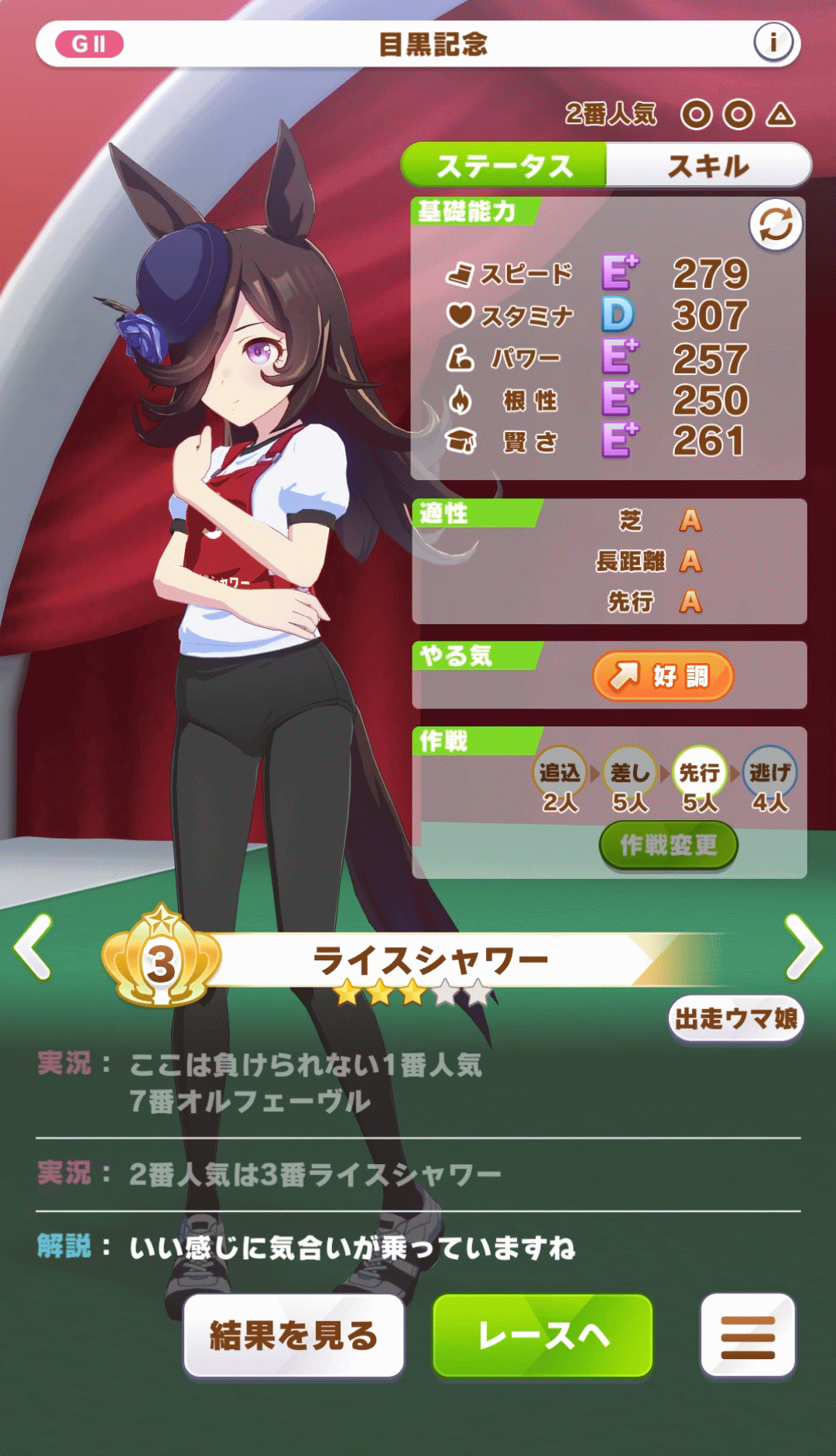Viewport: 836px width, 1456px height.
Task: Tap the refresh icon in 基礎能力
Action: pos(775,225)
